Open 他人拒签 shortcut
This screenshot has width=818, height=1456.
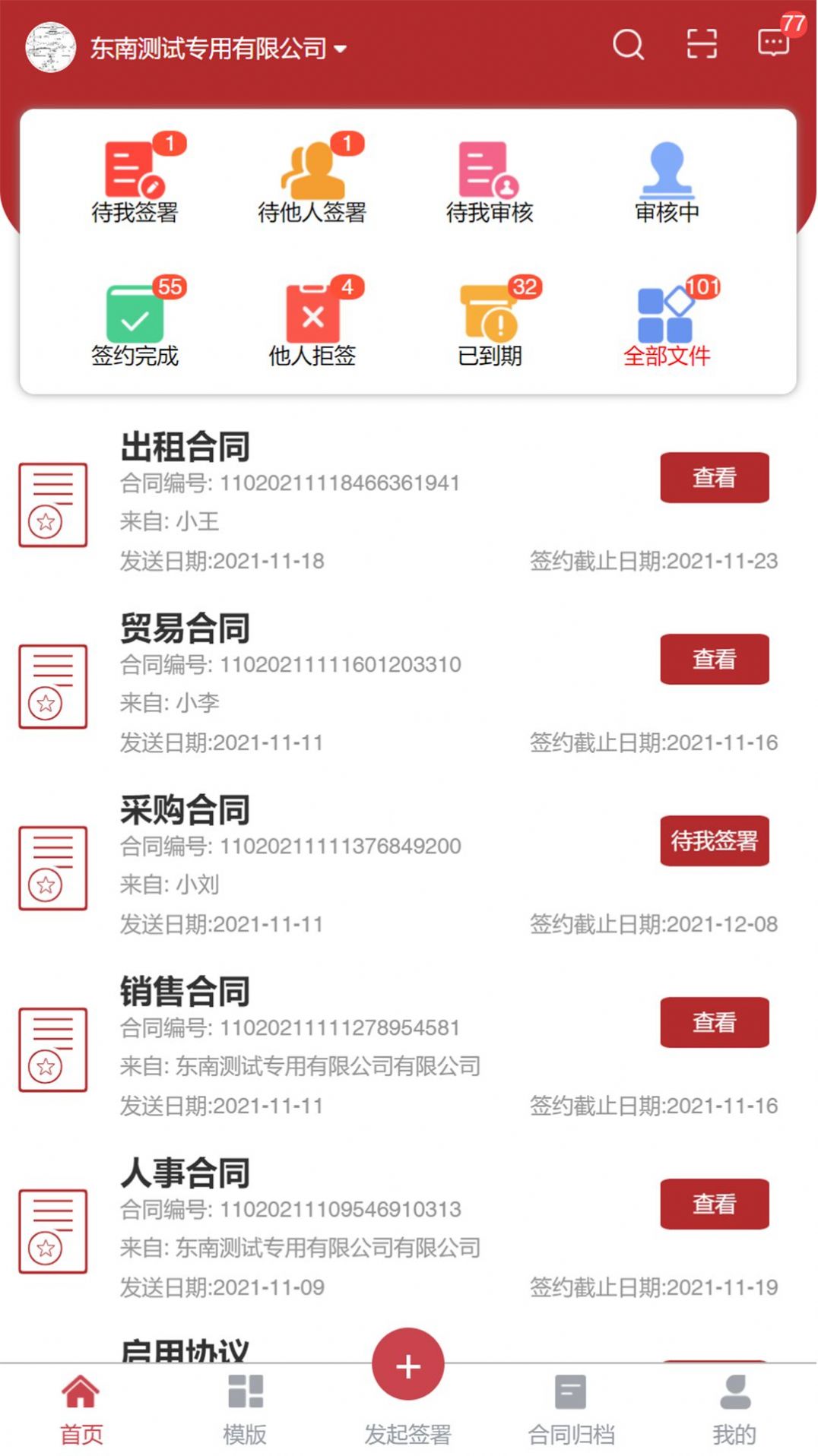pyautogui.click(x=312, y=322)
